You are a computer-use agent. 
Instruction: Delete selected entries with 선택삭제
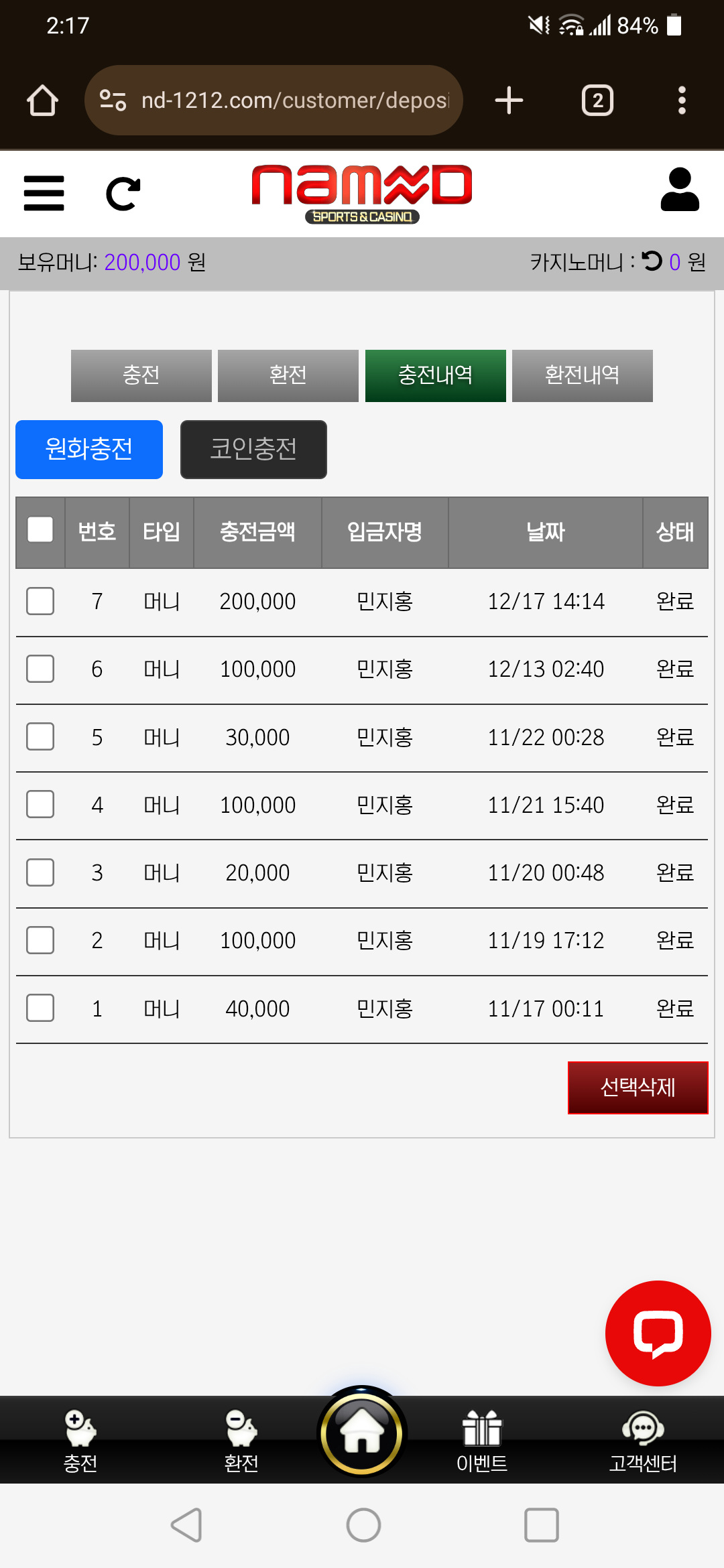point(638,1087)
